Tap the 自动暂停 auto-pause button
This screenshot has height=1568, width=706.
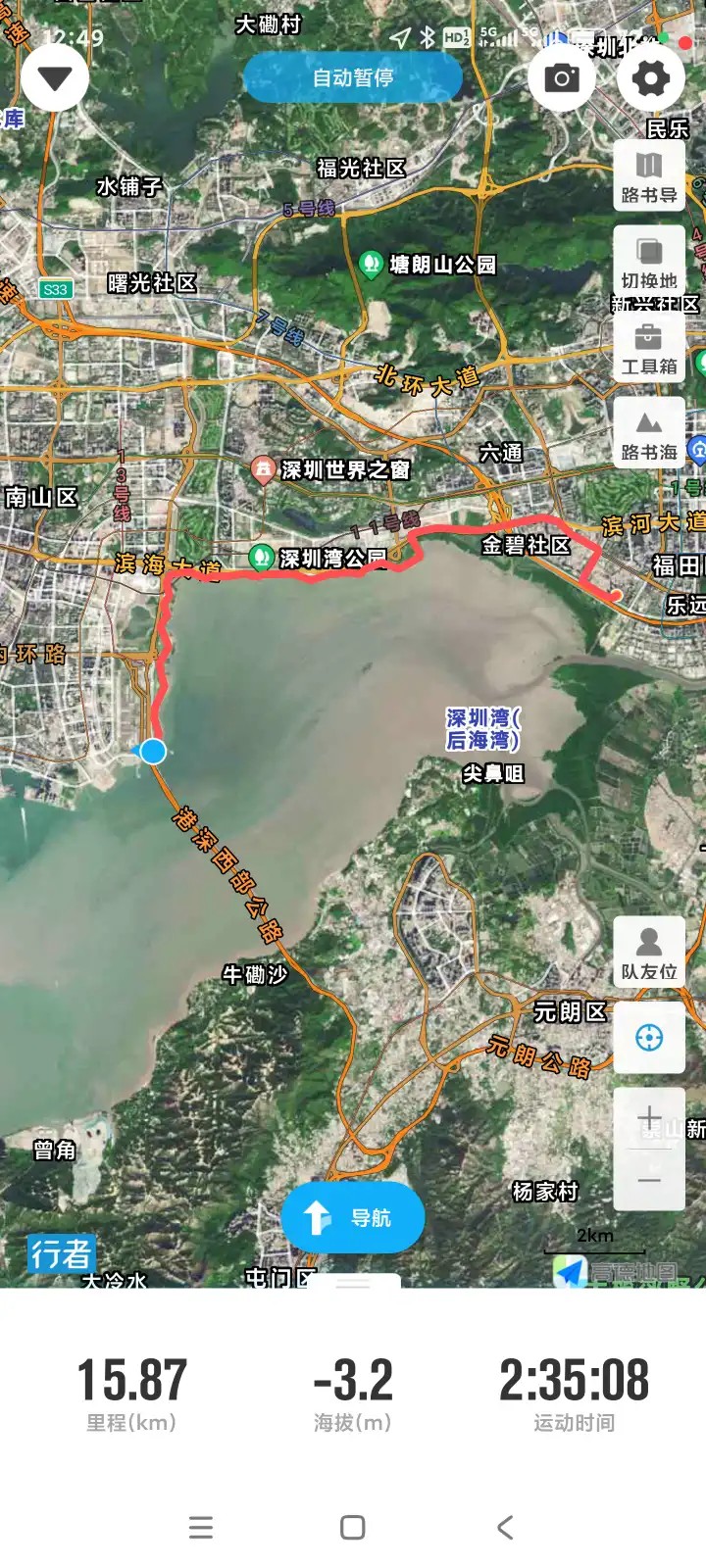(x=353, y=77)
